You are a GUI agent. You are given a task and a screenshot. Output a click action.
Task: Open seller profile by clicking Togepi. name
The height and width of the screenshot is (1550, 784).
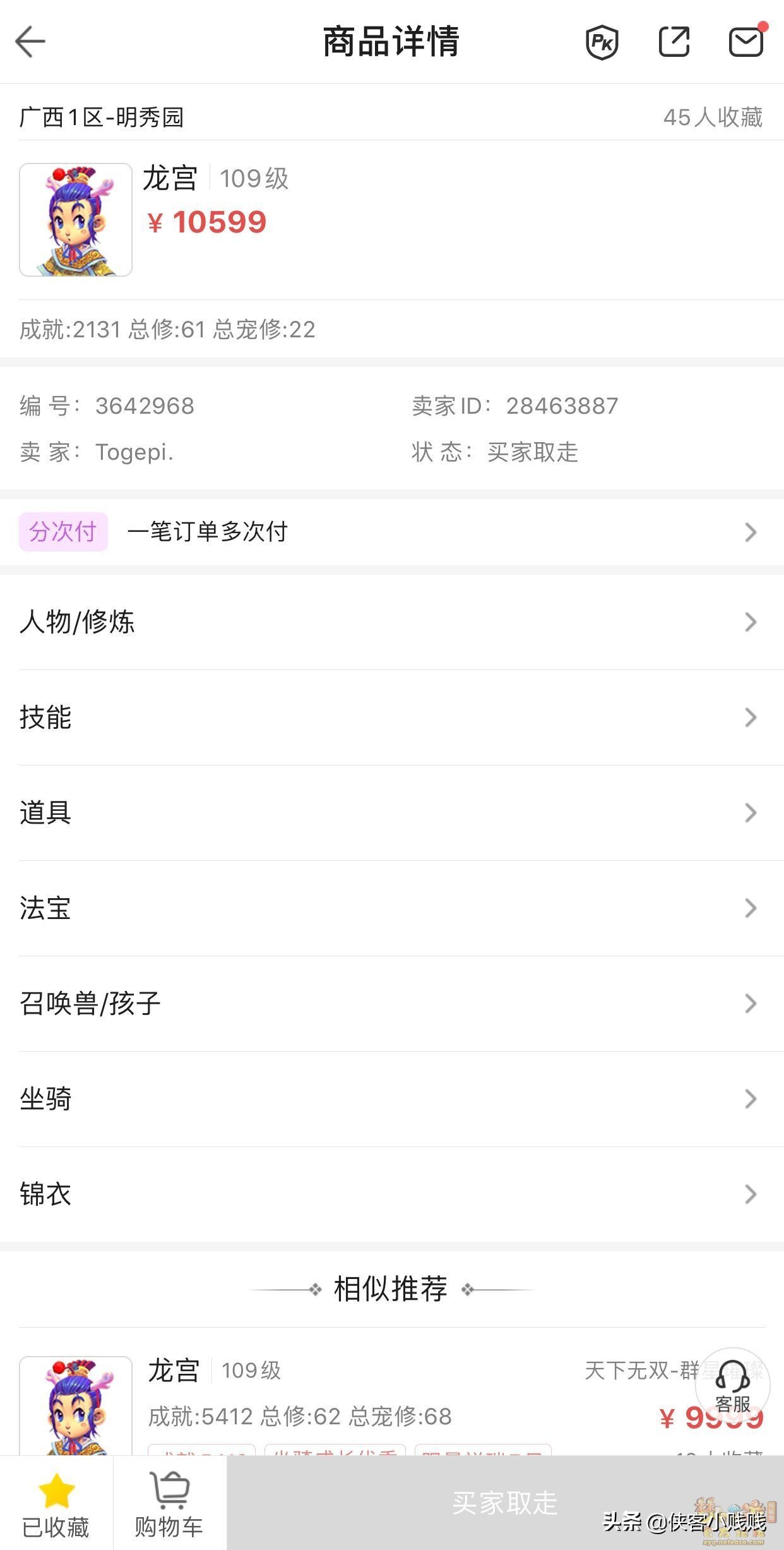134,452
